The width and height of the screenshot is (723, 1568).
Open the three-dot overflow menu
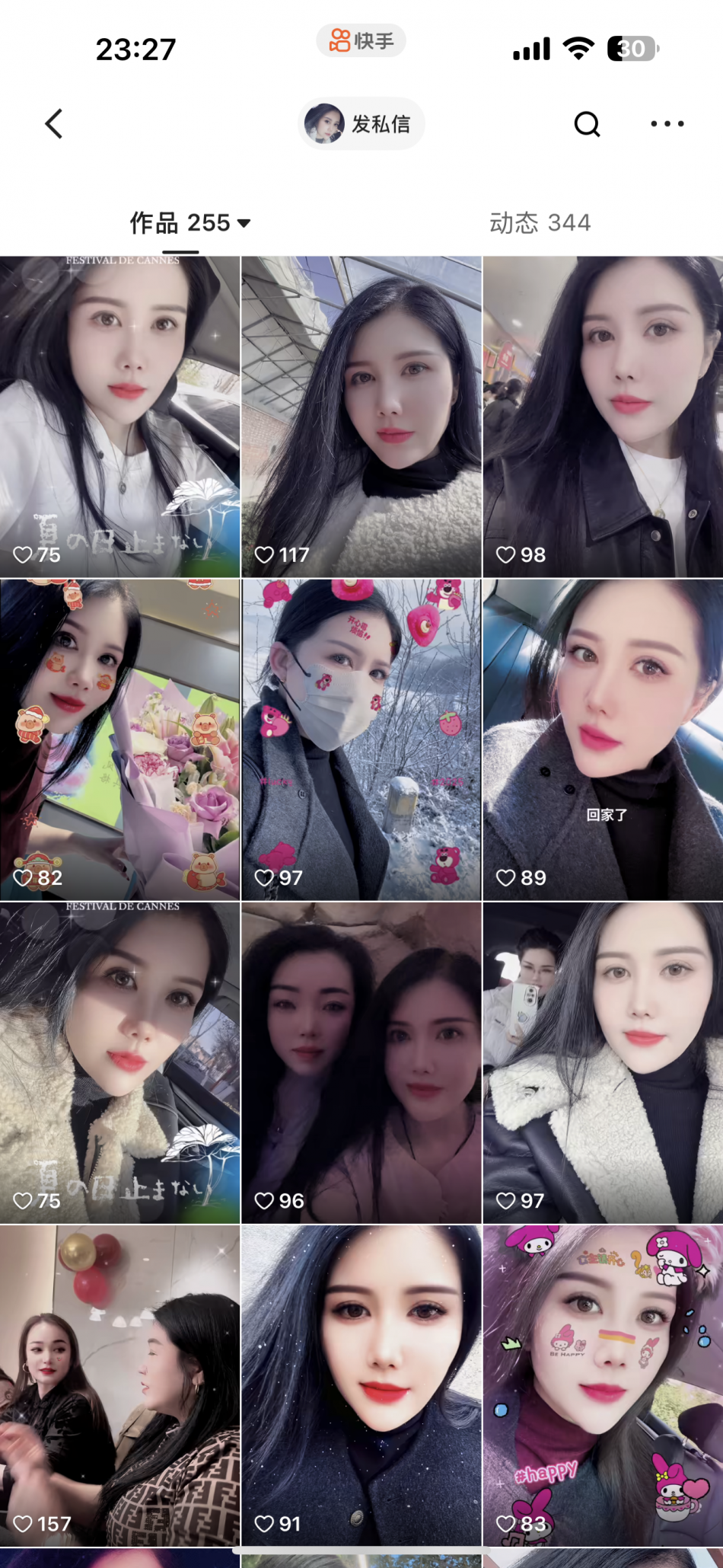coord(667,124)
